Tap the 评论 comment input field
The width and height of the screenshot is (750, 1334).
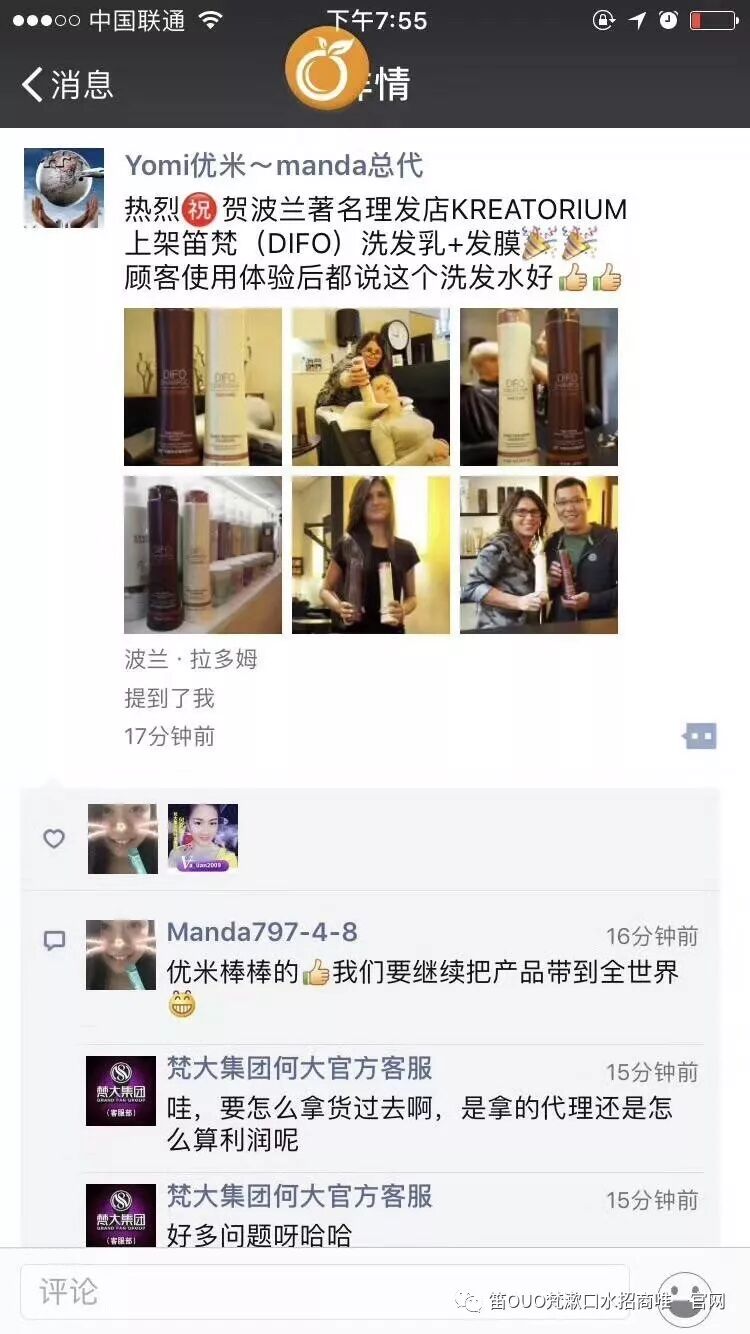pos(325,1291)
